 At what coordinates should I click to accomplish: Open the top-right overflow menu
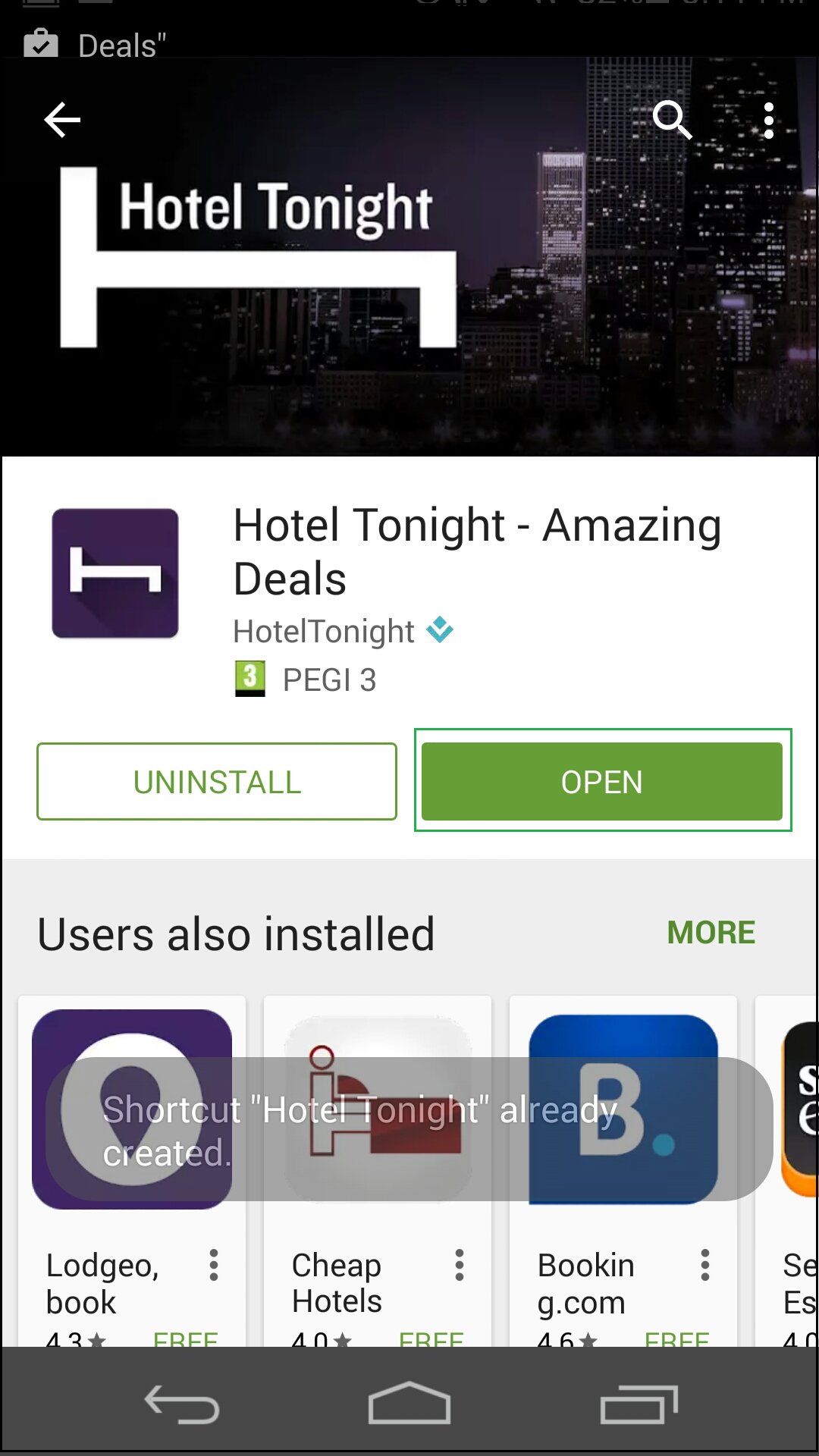coord(769,121)
